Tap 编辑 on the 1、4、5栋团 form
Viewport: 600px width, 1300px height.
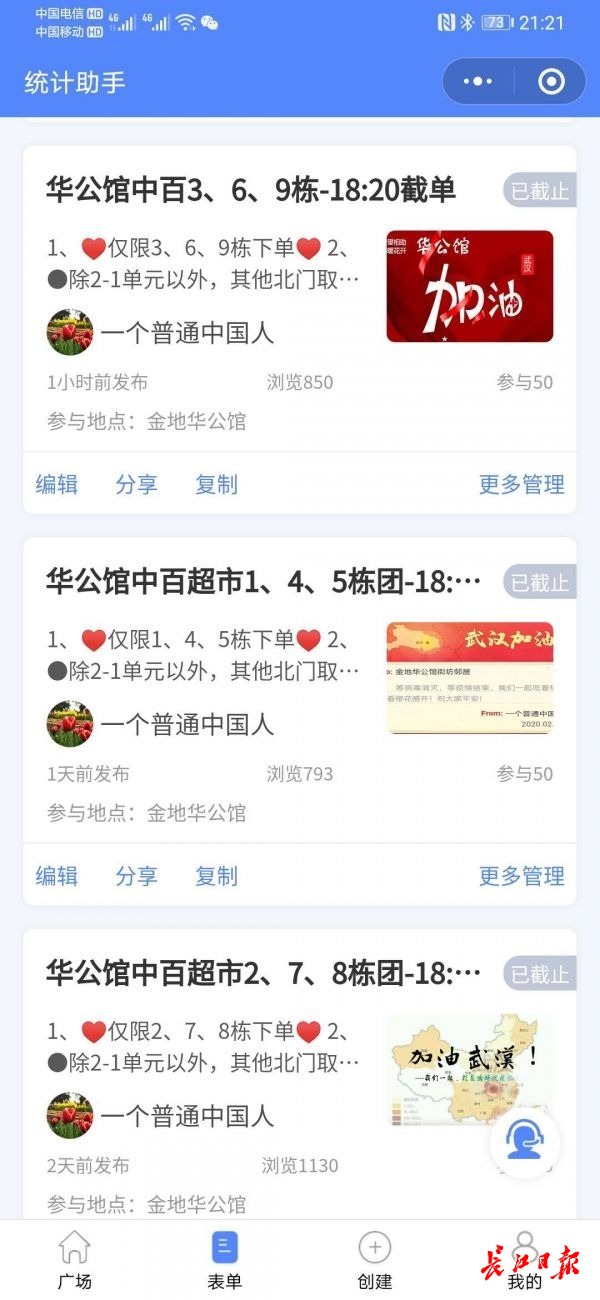pyautogui.click(x=57, y=876)
